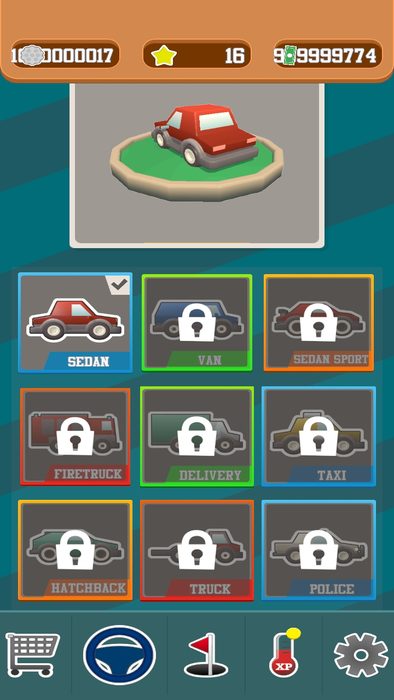Unlock the Police car
394x700 pixels.
319,550
